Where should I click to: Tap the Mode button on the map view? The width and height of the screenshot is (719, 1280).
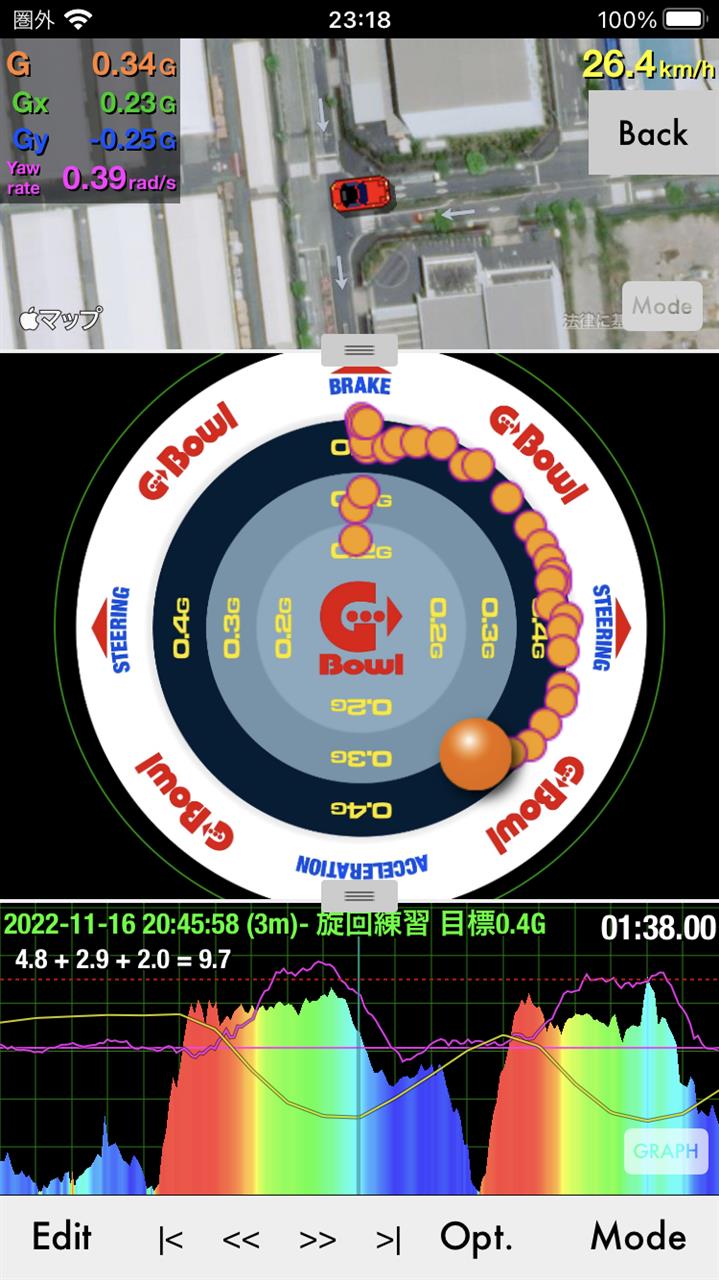click(662, 306)
